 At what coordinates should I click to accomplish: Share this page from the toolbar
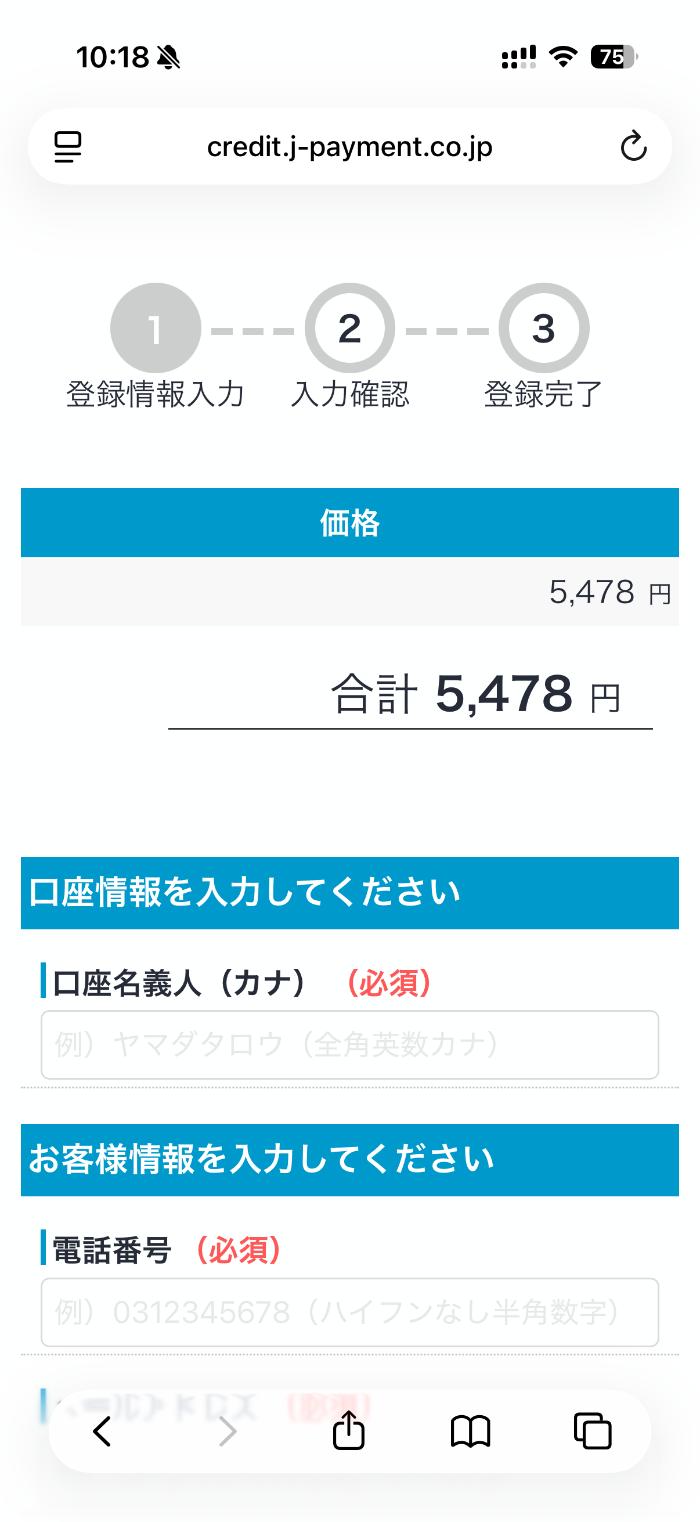[348, 1432]
